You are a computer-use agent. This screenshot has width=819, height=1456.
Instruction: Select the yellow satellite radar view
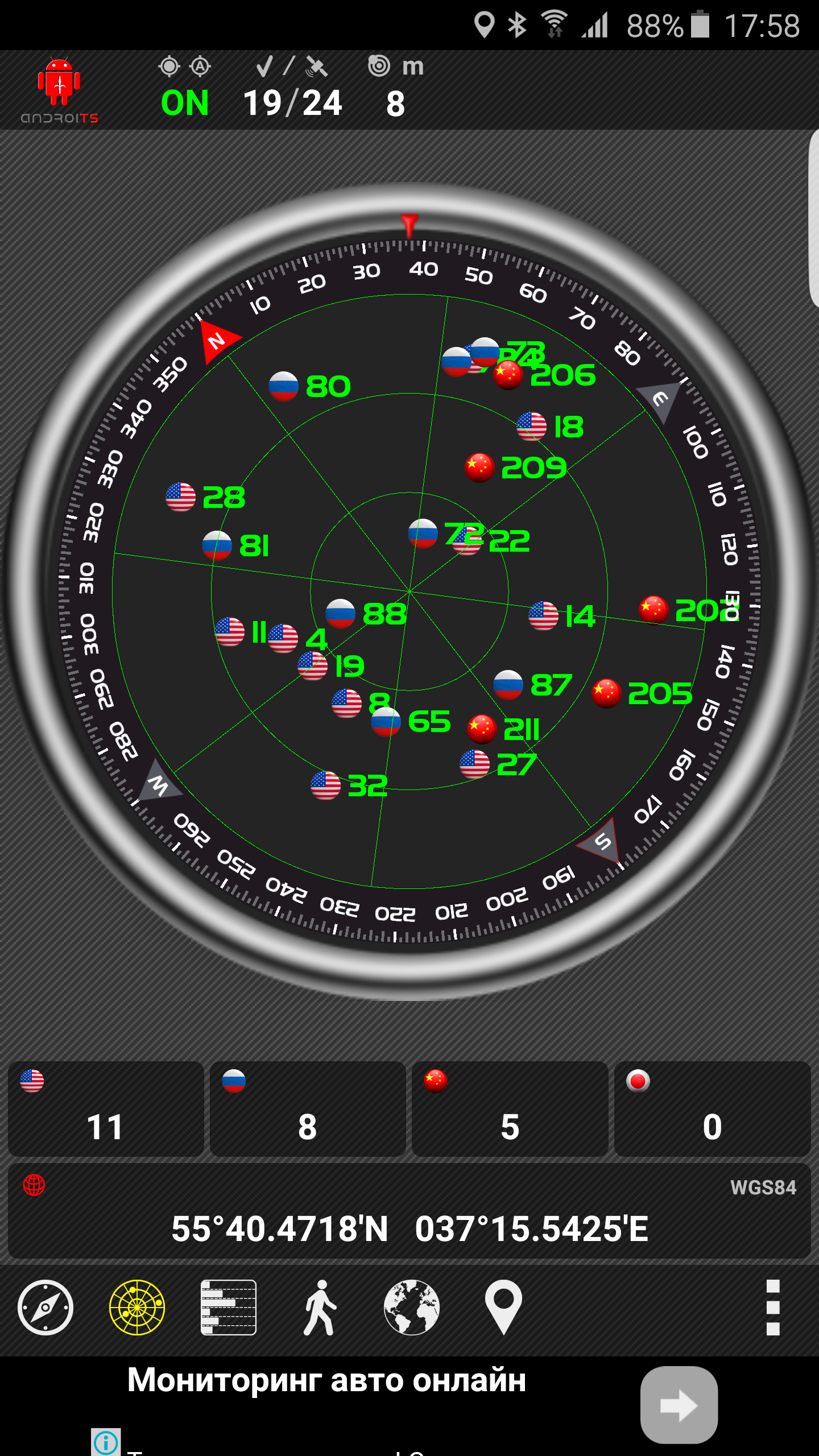click(137, 1307)
